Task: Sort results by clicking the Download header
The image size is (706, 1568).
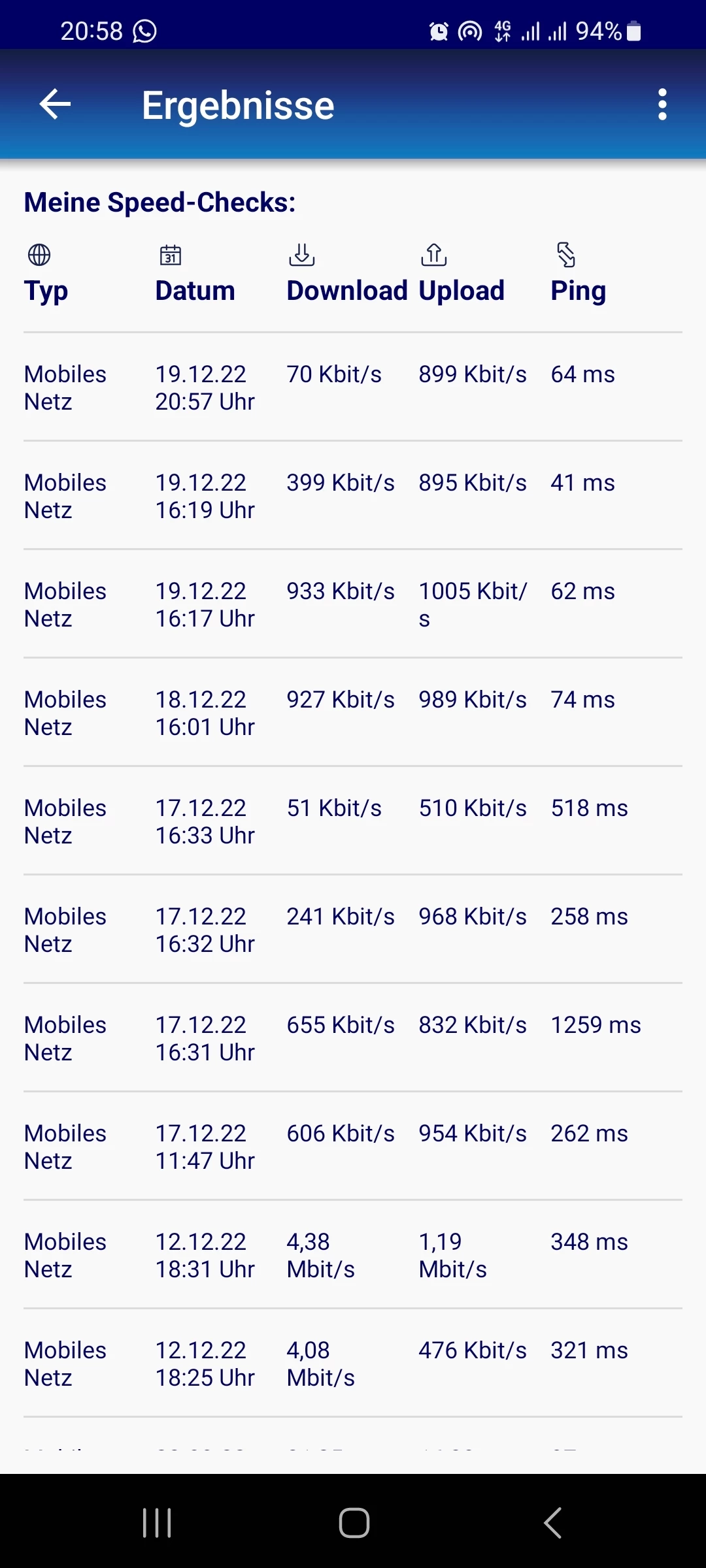Action: [347, 290]
